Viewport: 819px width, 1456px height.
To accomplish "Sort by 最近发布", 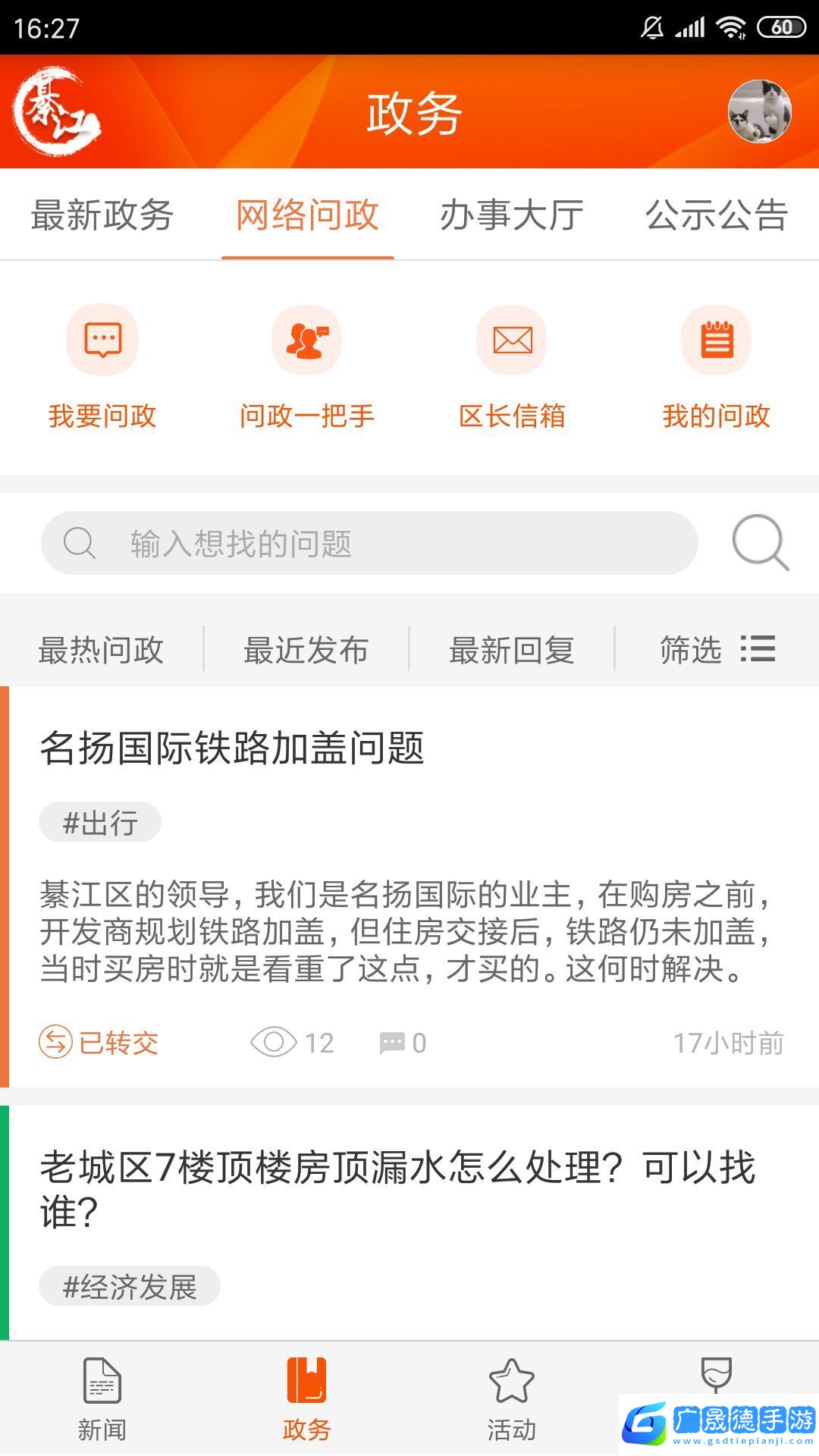I will (306, 650).
